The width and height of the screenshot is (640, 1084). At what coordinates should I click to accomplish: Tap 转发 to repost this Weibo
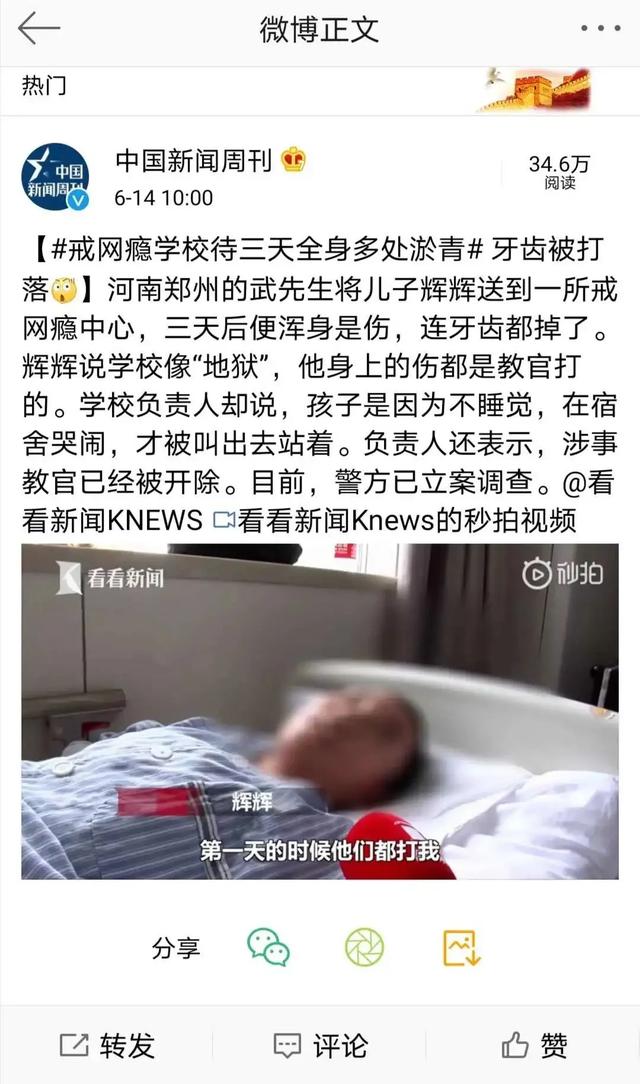pos(107,1046)
